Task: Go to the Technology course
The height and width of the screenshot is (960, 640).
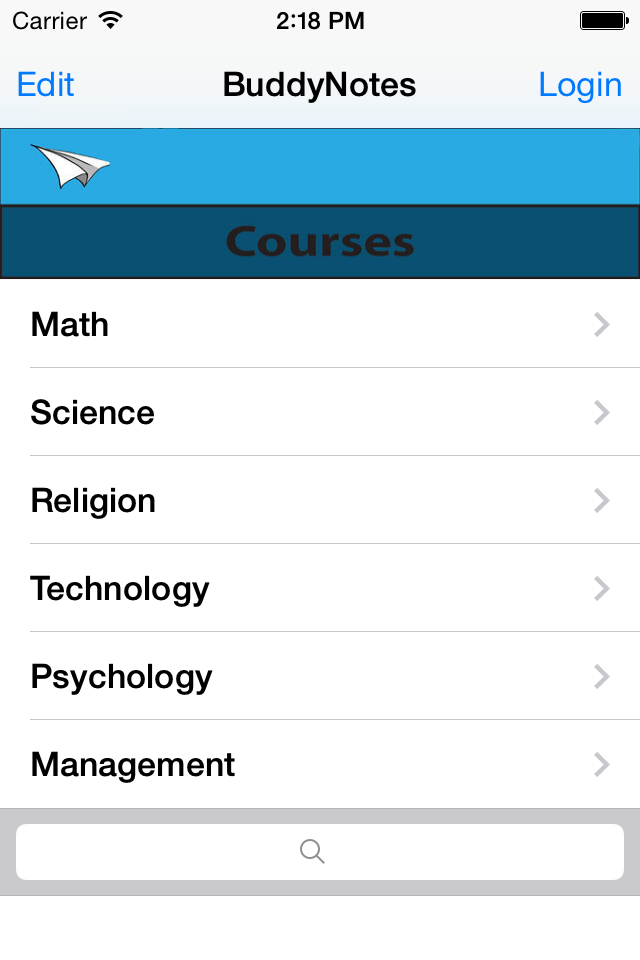Action: coord(320,588)
